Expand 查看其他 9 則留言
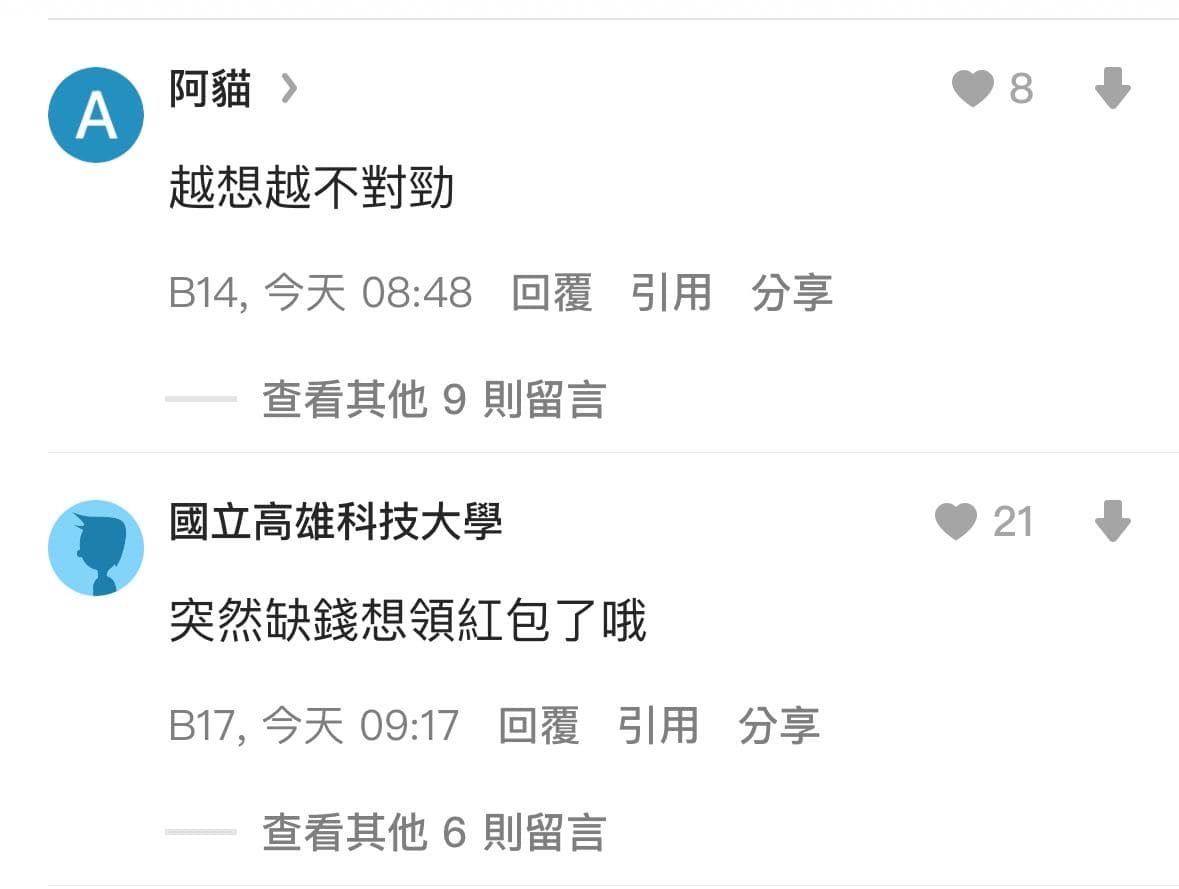 tap(435, 399)
